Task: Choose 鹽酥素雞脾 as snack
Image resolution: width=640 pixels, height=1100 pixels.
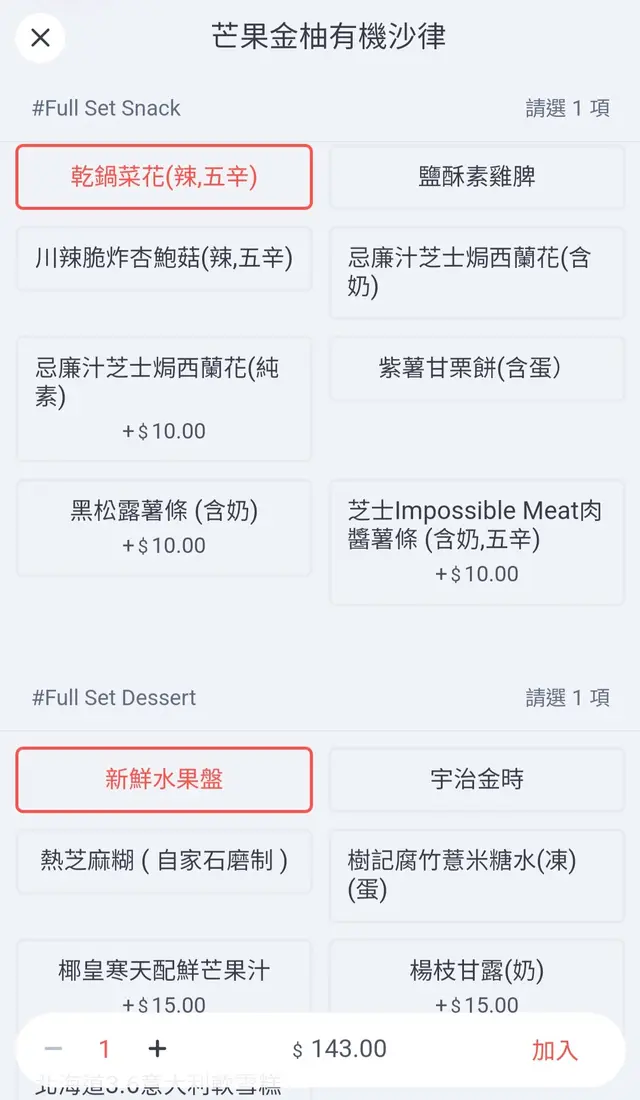Action: coord(477,177)
